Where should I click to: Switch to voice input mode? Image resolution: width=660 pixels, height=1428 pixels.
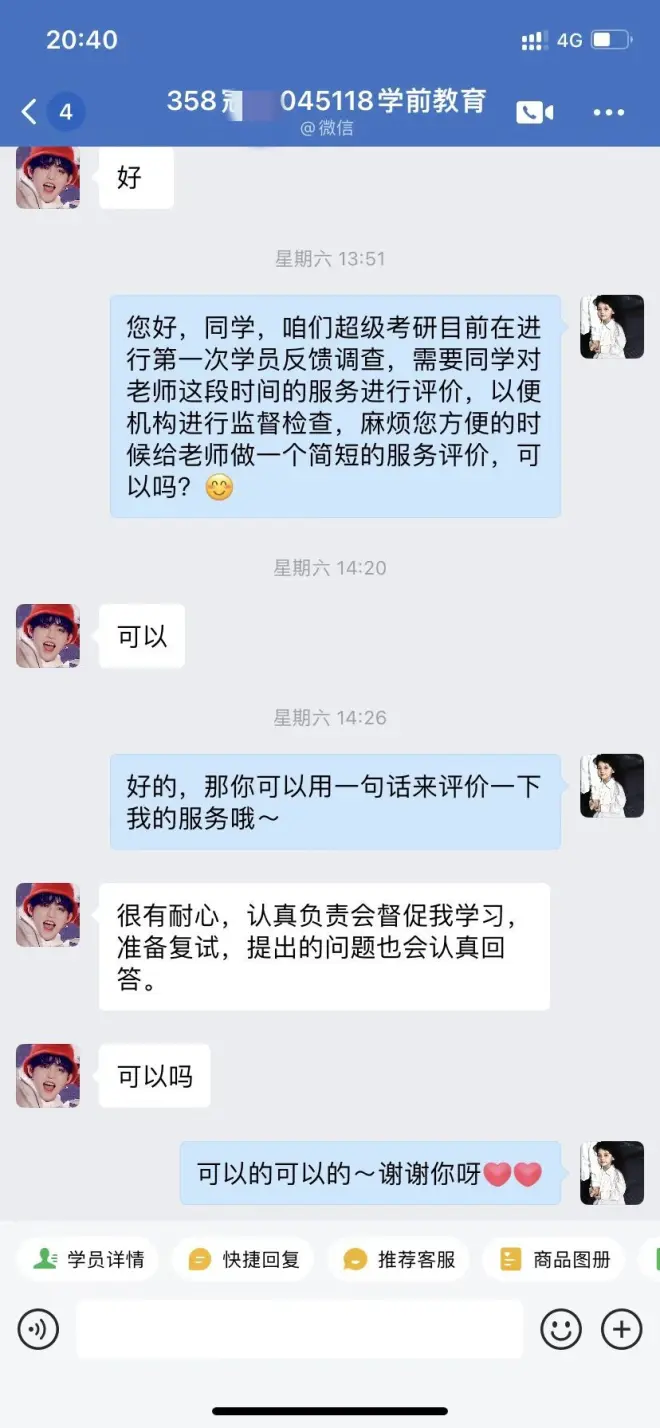tap(38, 1329)
